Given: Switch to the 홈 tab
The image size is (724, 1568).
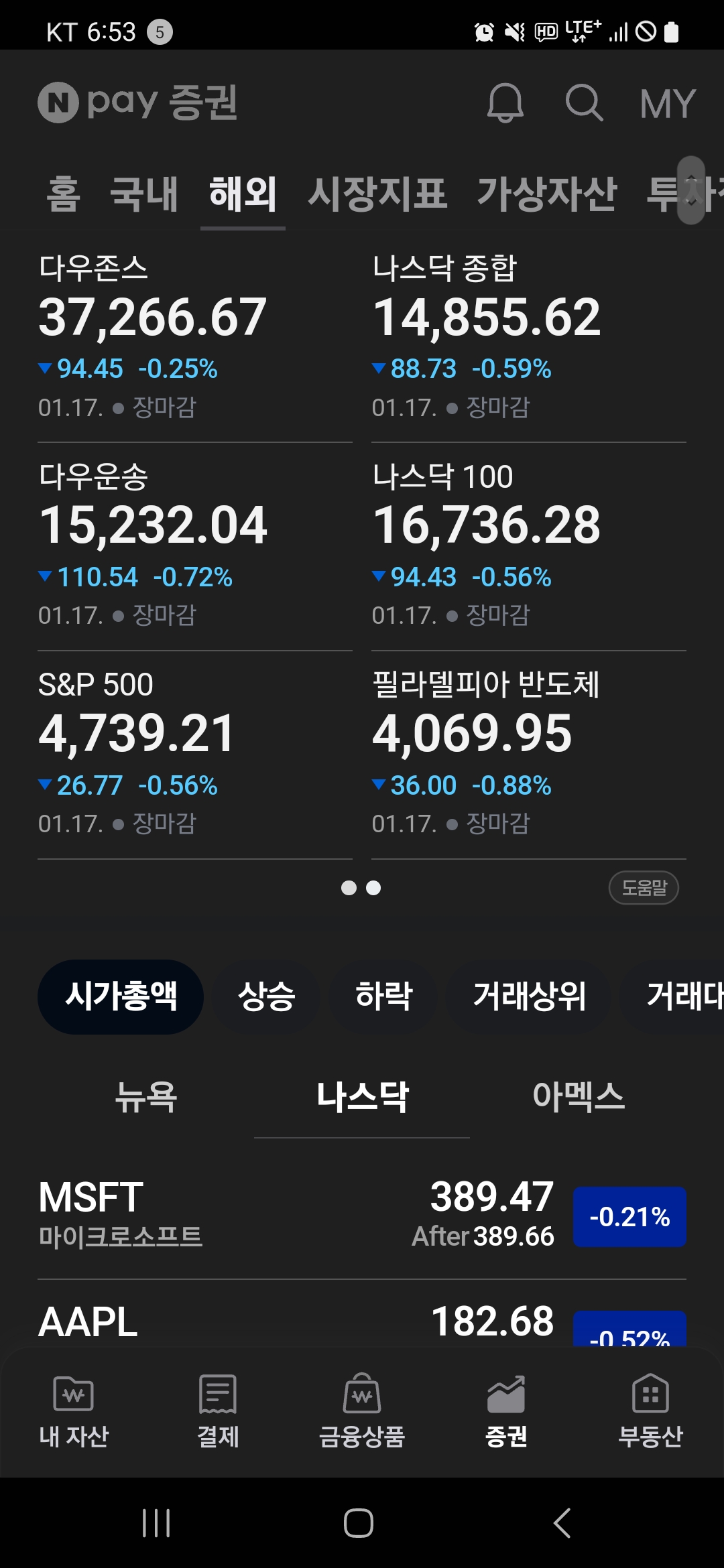Looking at the screenshot, I should coord(64,194).
